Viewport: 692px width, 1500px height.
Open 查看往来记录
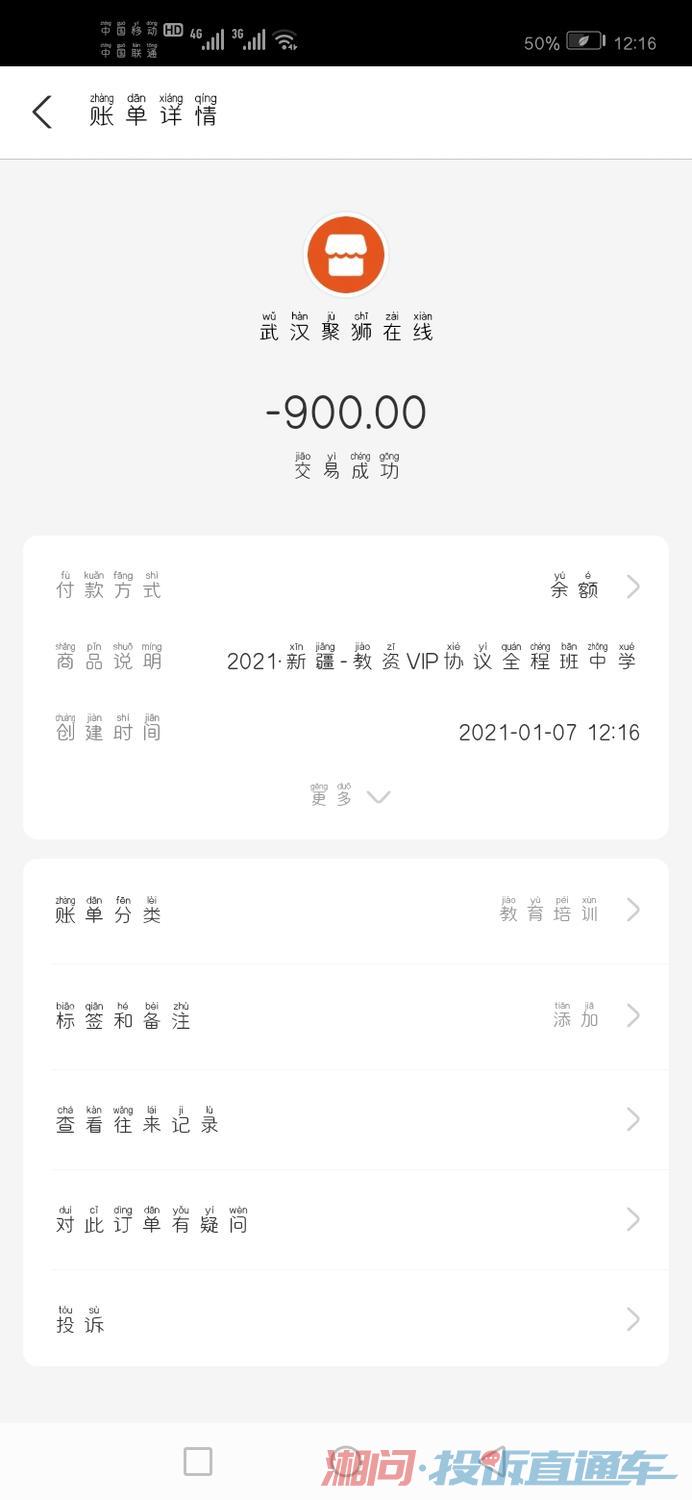point(345,1120)
